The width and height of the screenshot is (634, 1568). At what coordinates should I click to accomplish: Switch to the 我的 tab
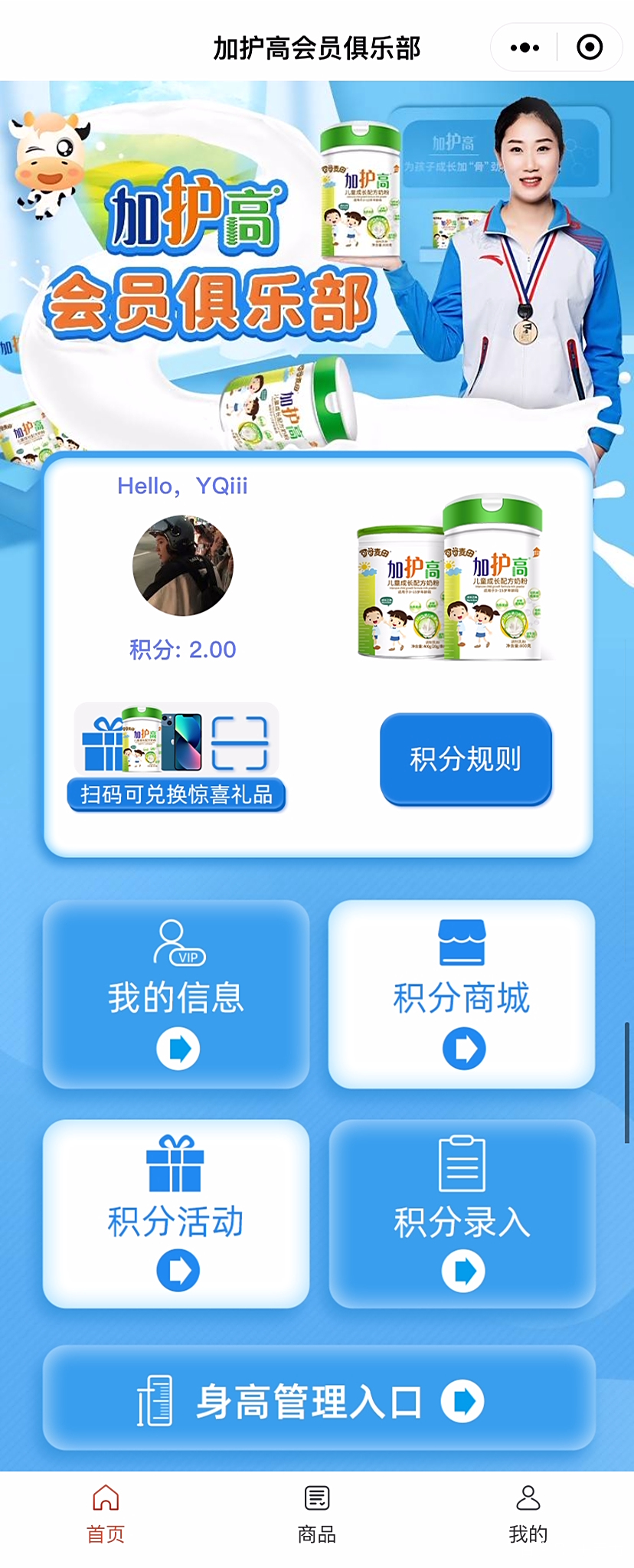[528, 1514]
